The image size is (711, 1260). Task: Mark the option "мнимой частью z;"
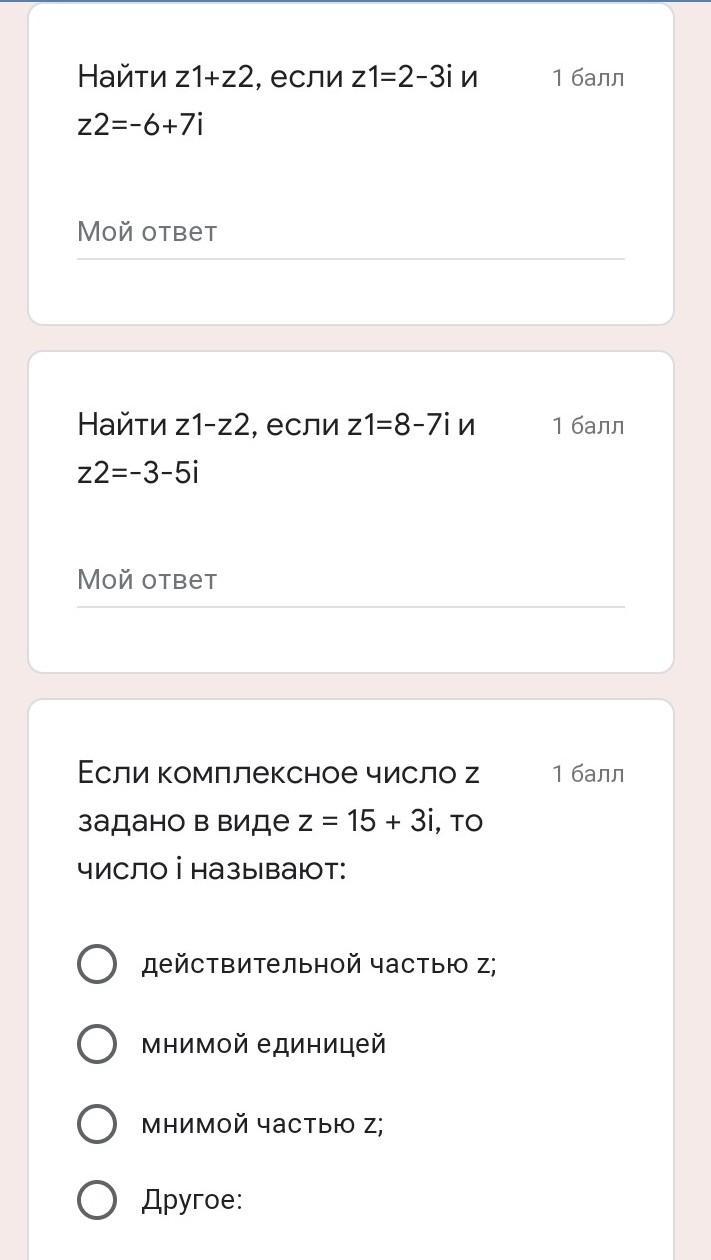pyautogui.click(x=97, y=1124)
